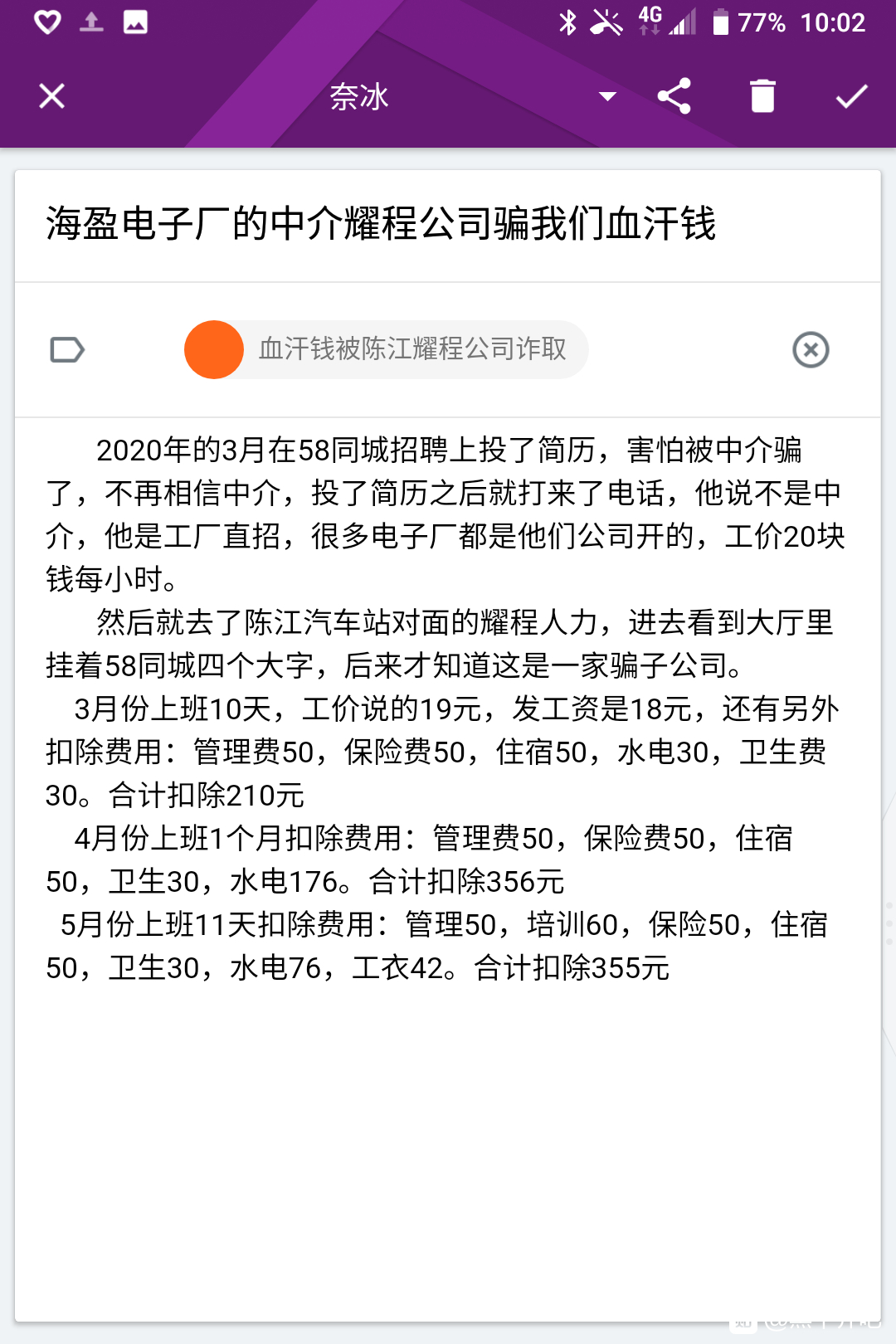This screenshot has height=1344, width=896.
Task: Open the 奈冰 notebook dropdown
Action: pyautogui.click(x=607, y=96)
